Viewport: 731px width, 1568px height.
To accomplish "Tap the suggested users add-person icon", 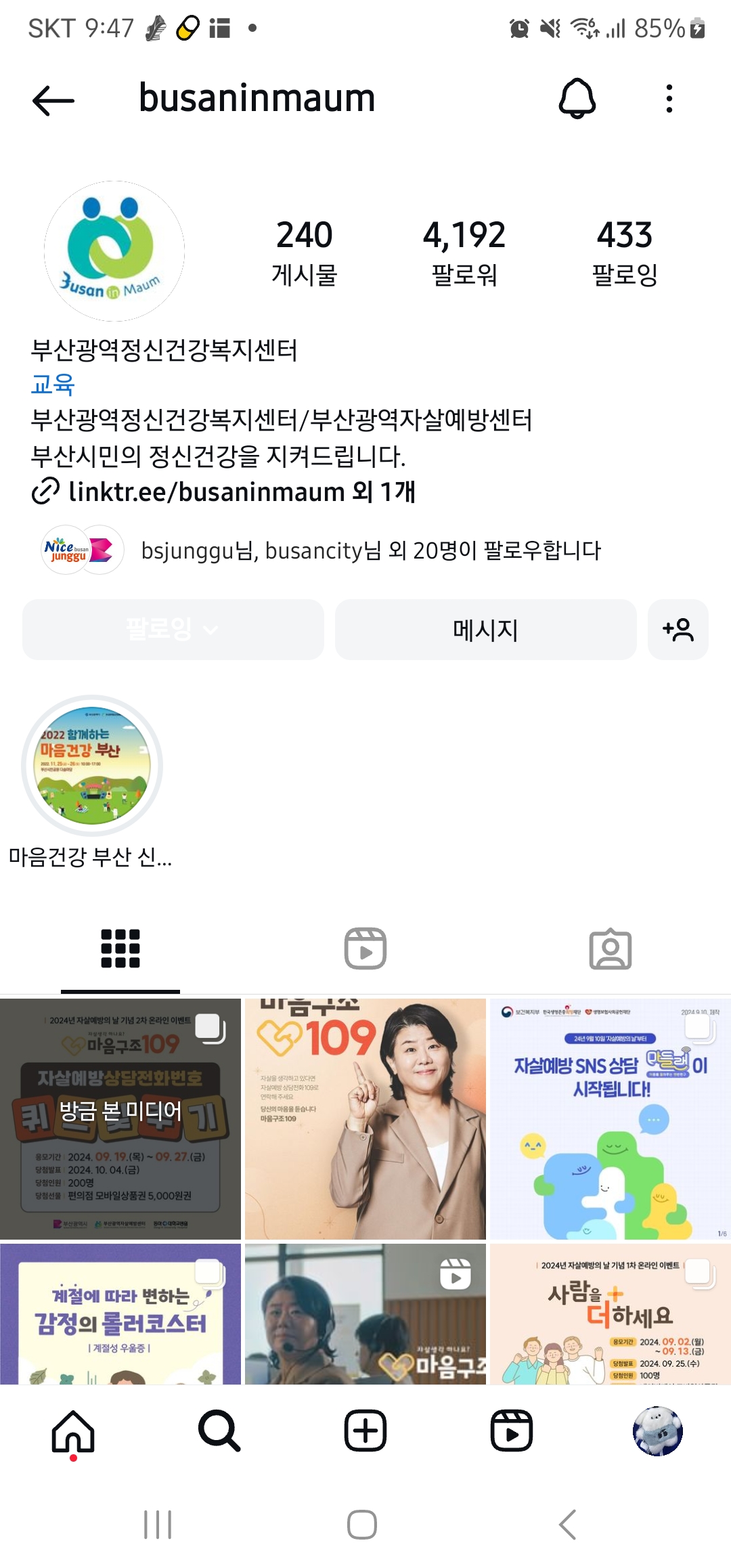I will pos(678,630).
